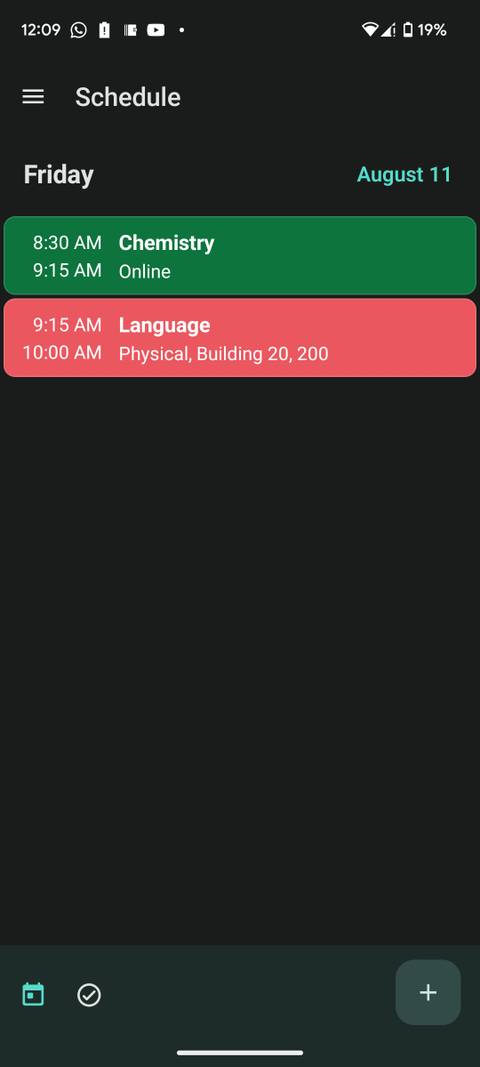Add a new schedule entry
Image resolution: width=480 pixels, height=1067 pixels.
[x=428, y=992]
